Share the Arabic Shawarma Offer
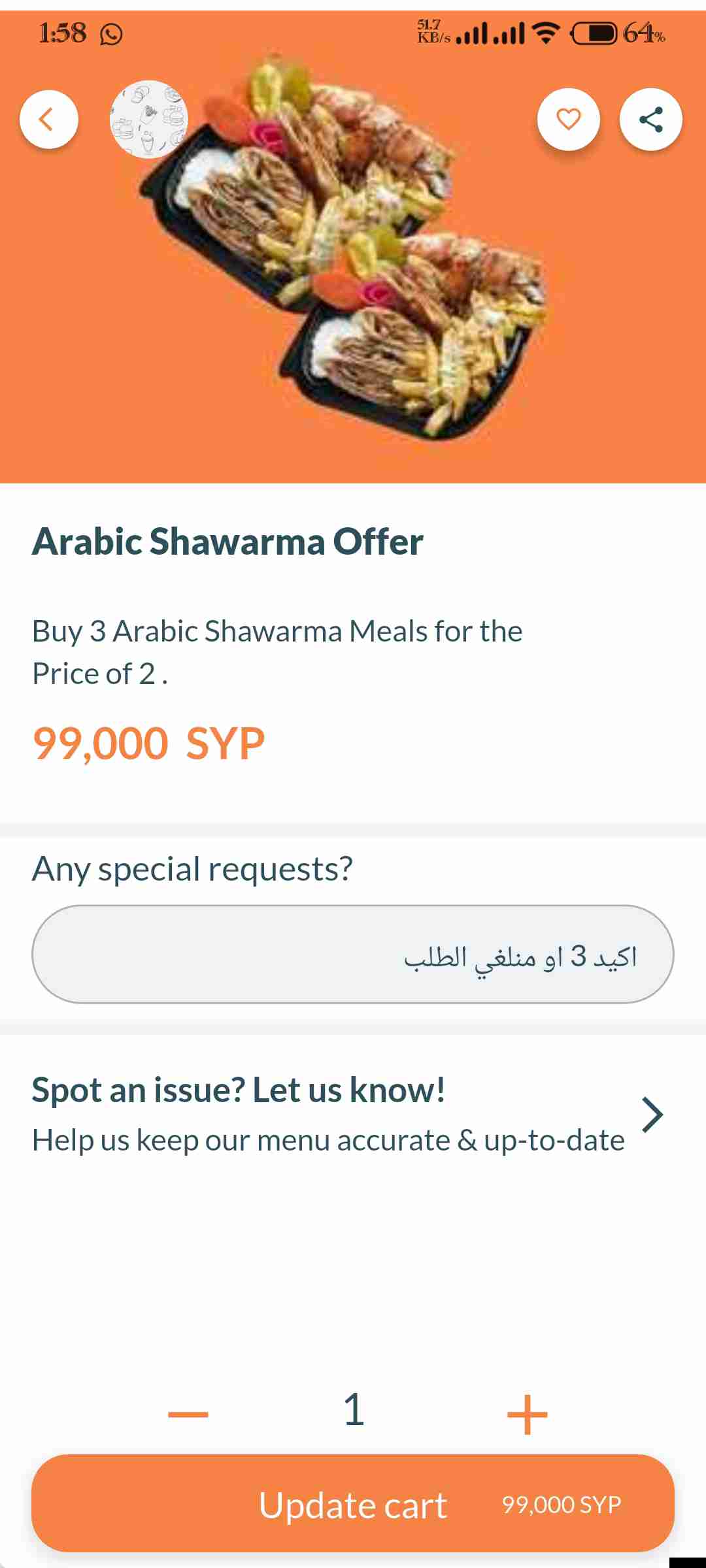Screen dimensions: 706x1568 [650, 120]
